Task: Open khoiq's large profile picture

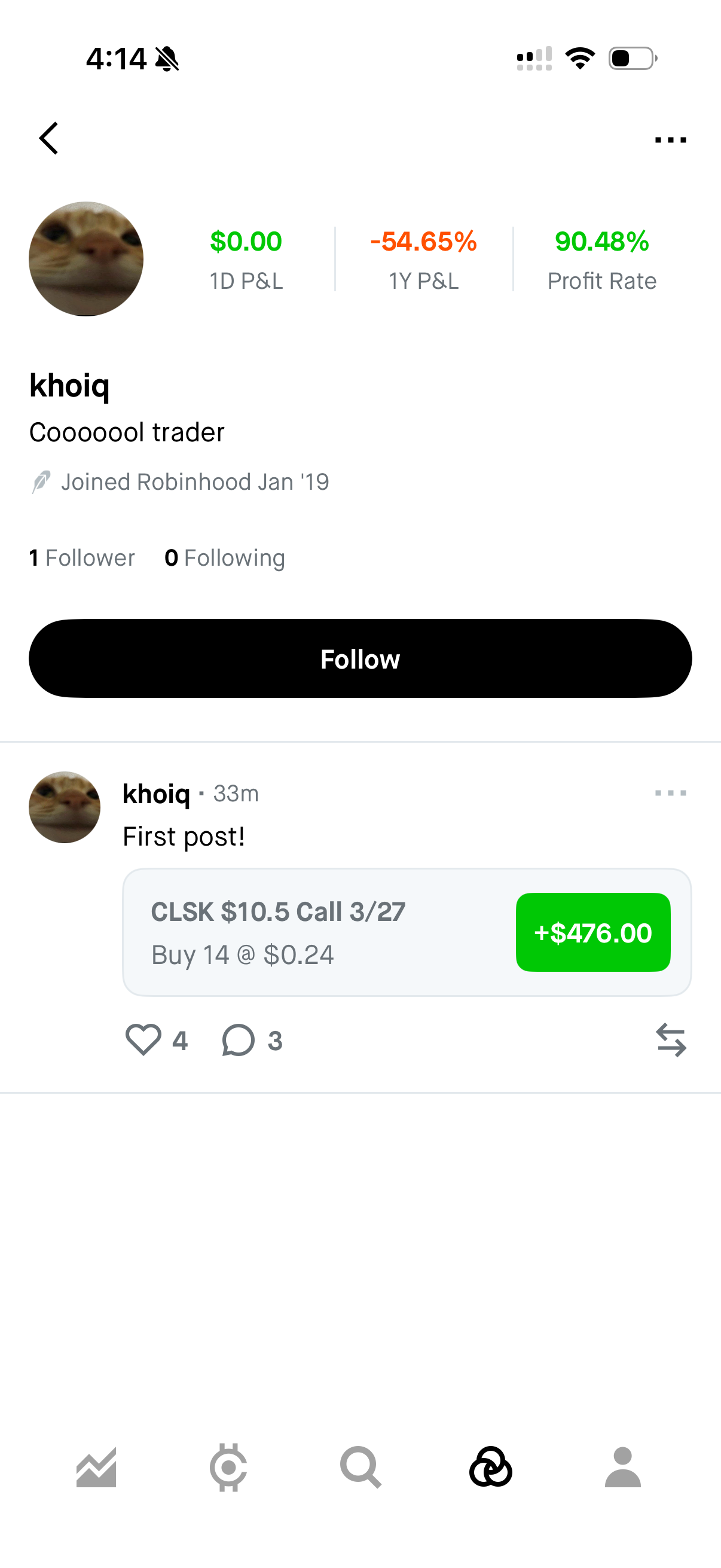Action: 85,259
